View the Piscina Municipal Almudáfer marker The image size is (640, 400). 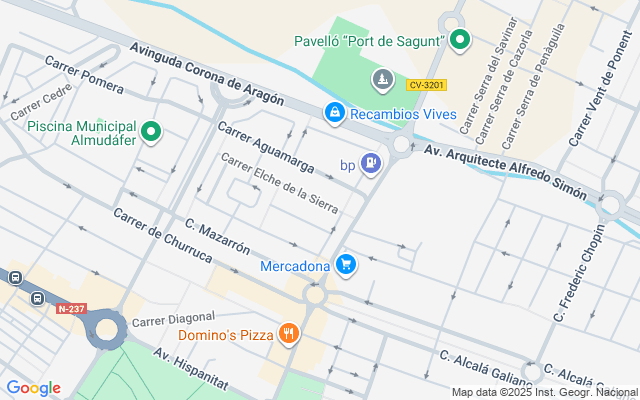151,131
